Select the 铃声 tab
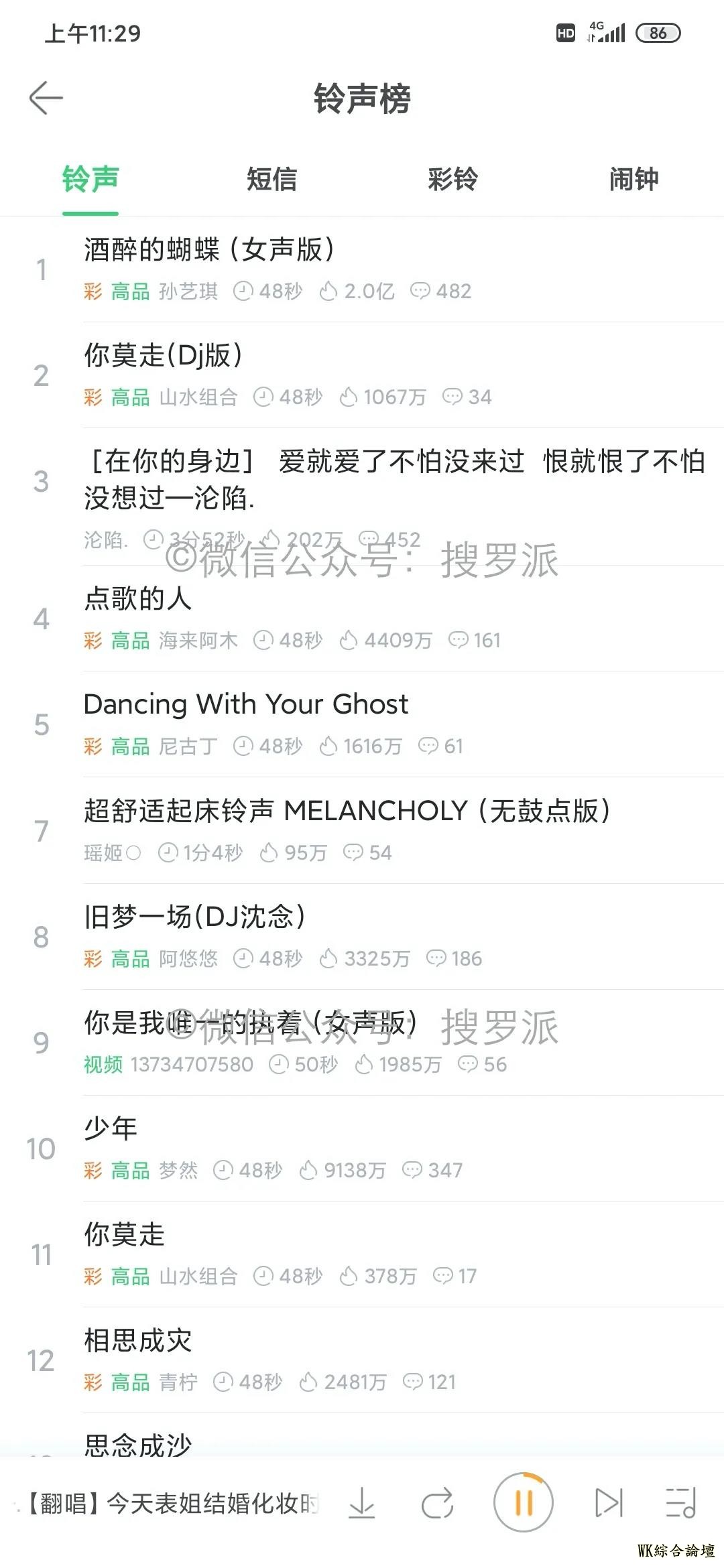724x1568 pixels. [90, 180]
